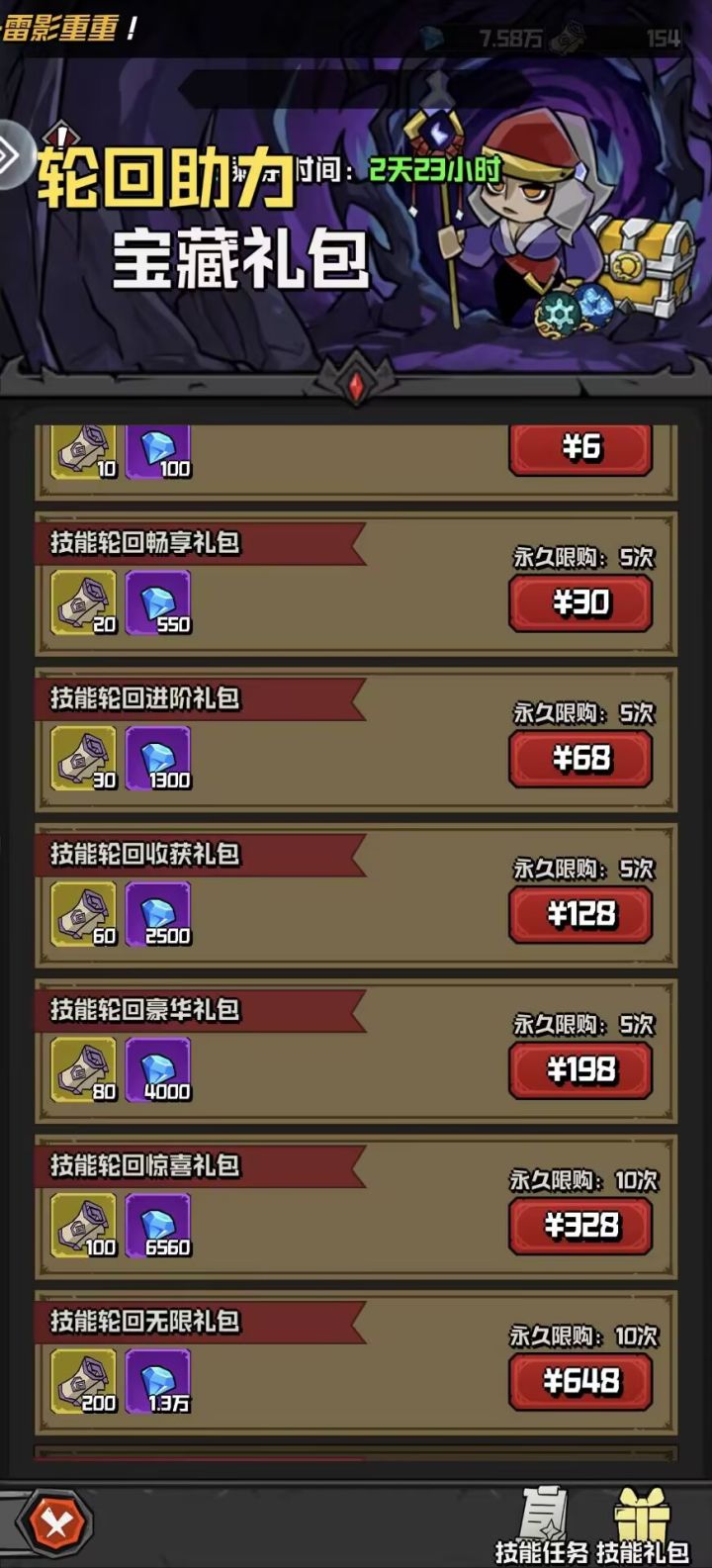Select the scroll icon showing 200 in 无限礼包
Screen dimensions: 712x1568
coord(84,1380)
